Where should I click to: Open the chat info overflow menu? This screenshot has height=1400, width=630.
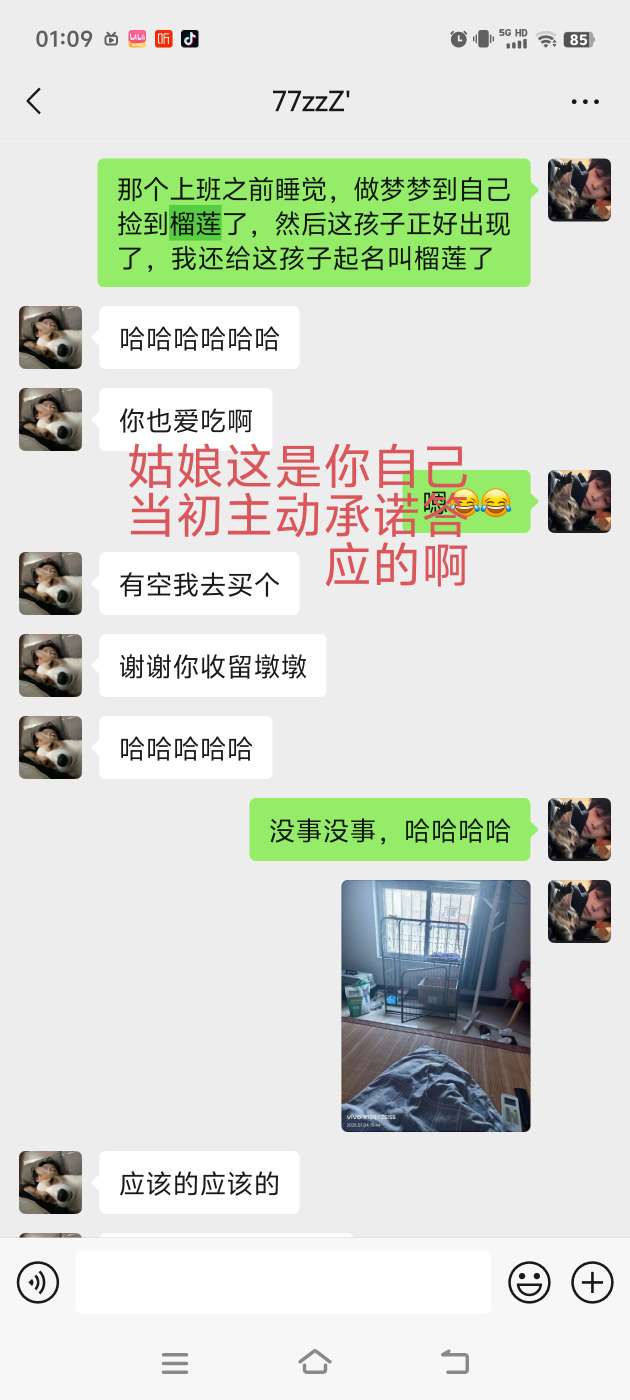(x=585, y=101)
